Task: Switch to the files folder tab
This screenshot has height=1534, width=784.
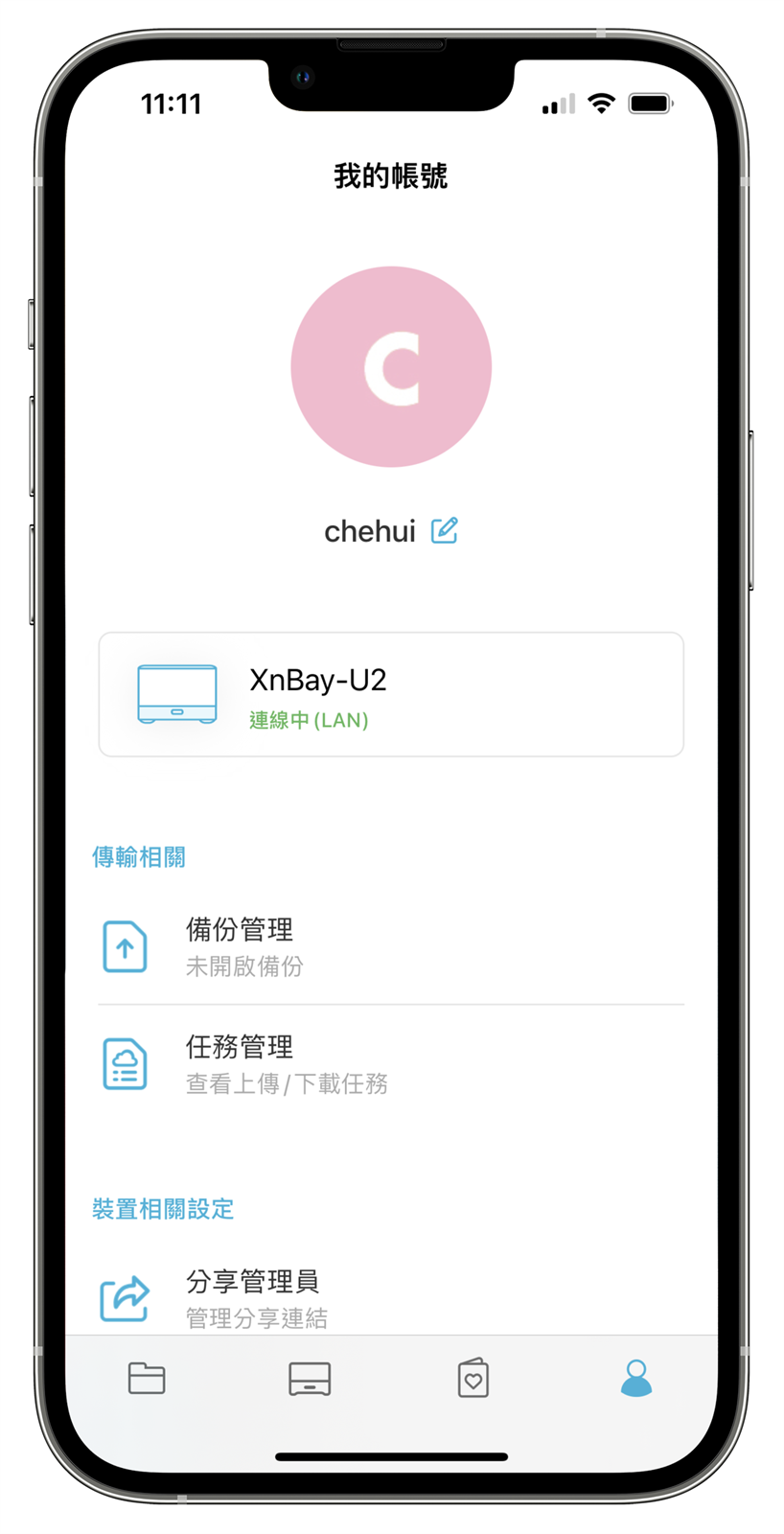Action: (147, 1379)
